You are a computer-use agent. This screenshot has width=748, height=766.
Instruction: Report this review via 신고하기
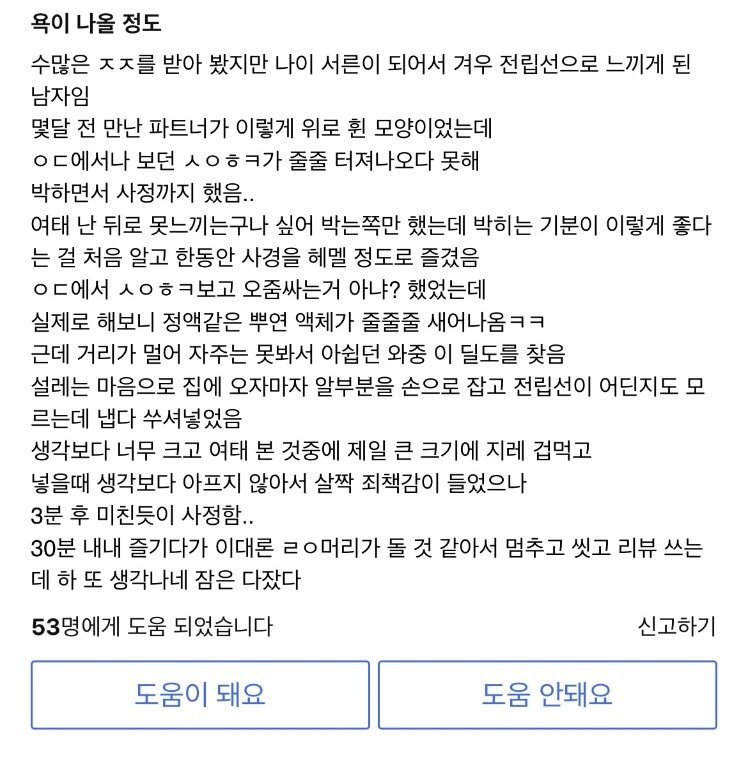[677, 627]
